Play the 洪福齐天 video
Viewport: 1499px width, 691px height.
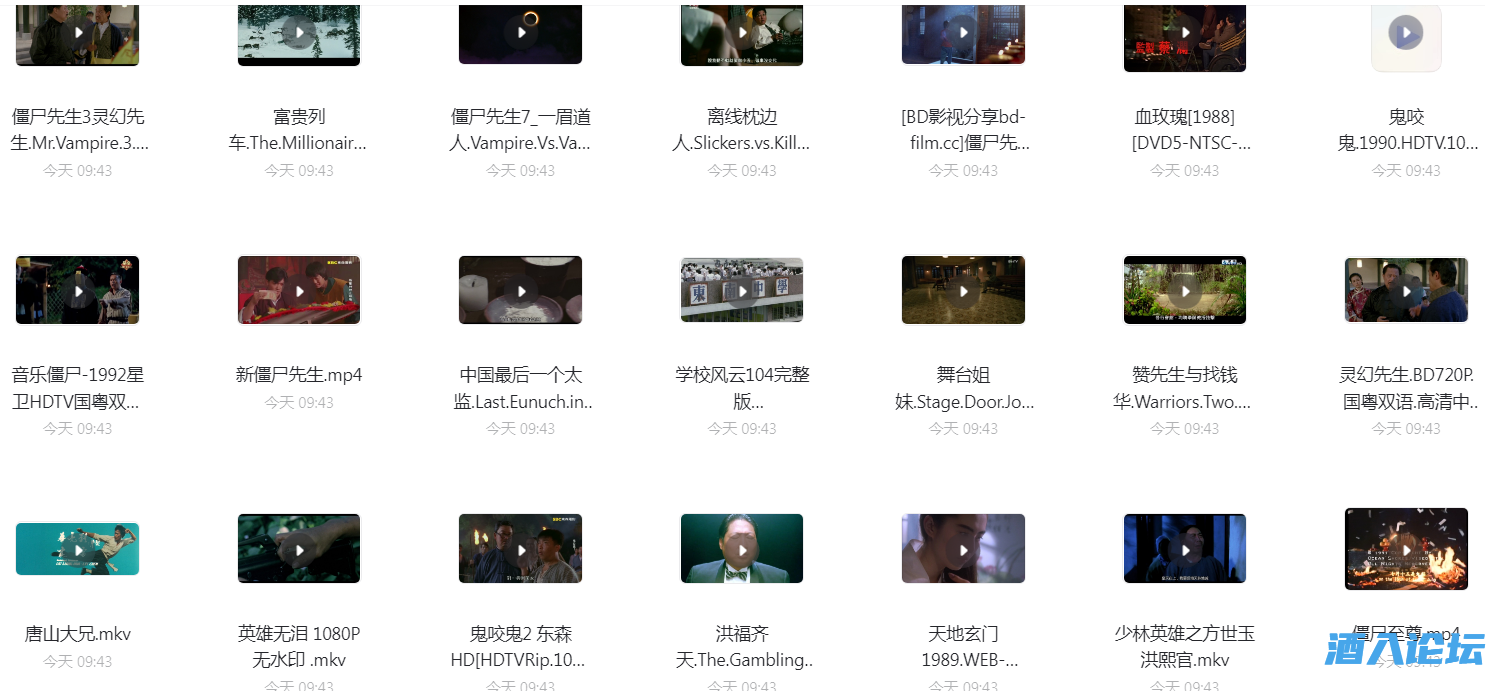(742, 549)
